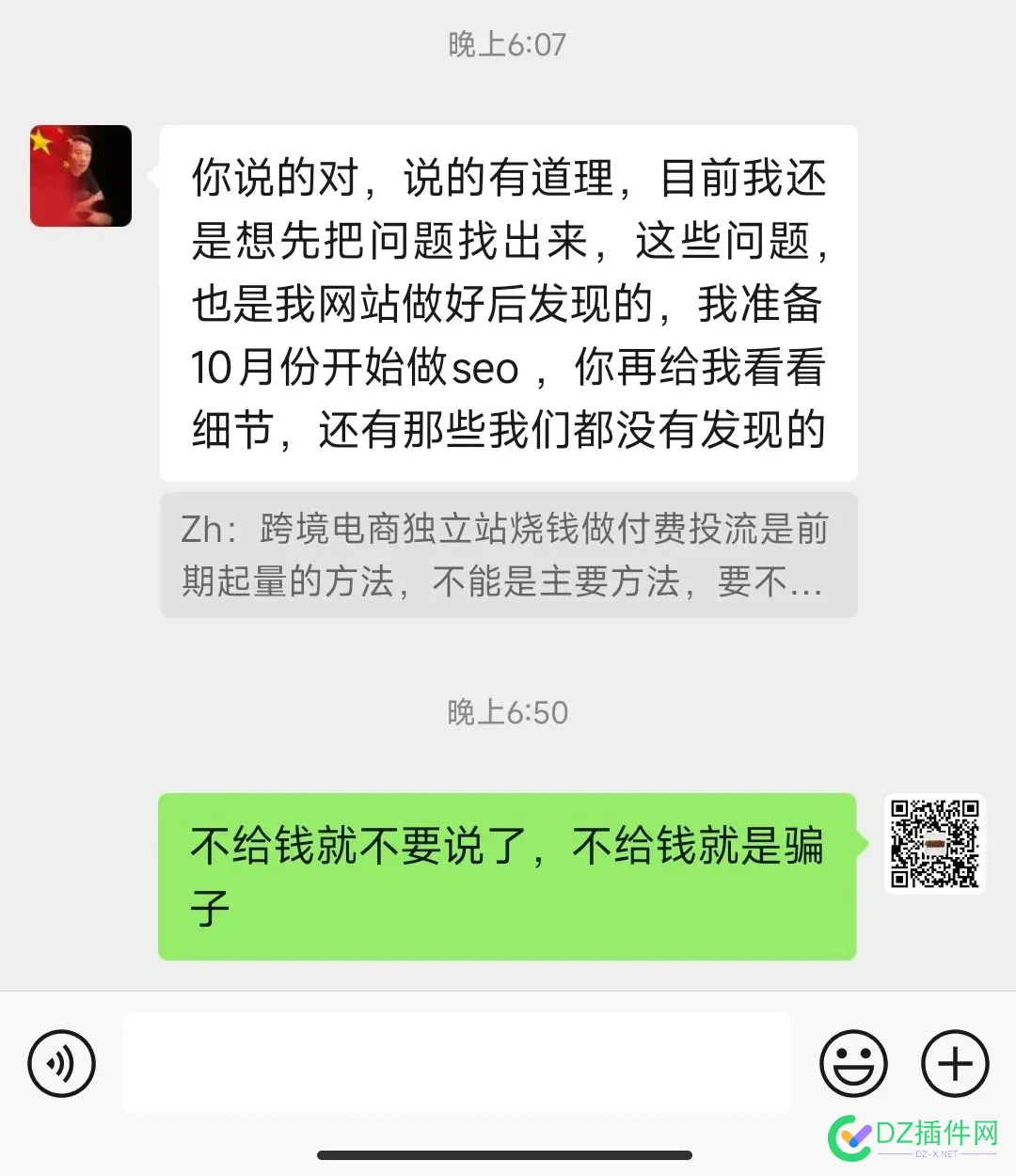Viewport: 1016px width, 1176px height.
Task: Open more tools with the plus icon
Action: click(x=954, y=1063)
